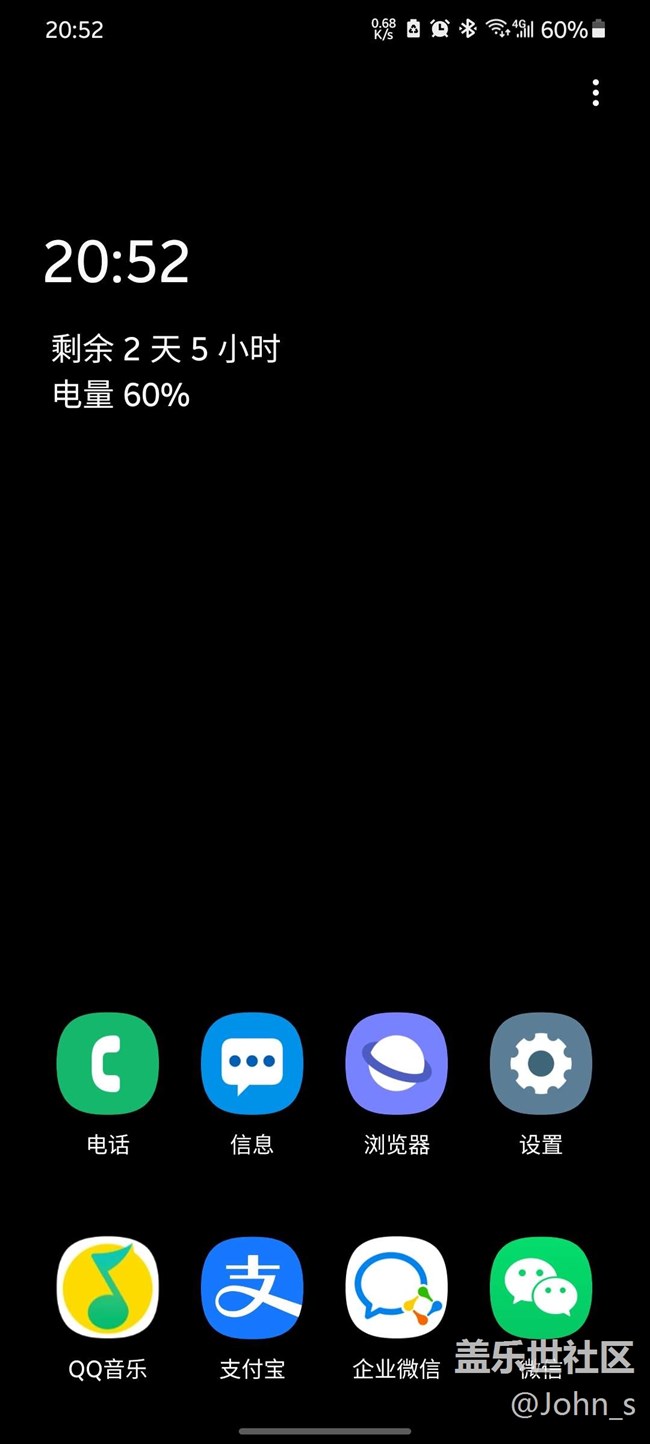Open the green 微信 WeChat app
The image size is (650, 1444).
540,1287
